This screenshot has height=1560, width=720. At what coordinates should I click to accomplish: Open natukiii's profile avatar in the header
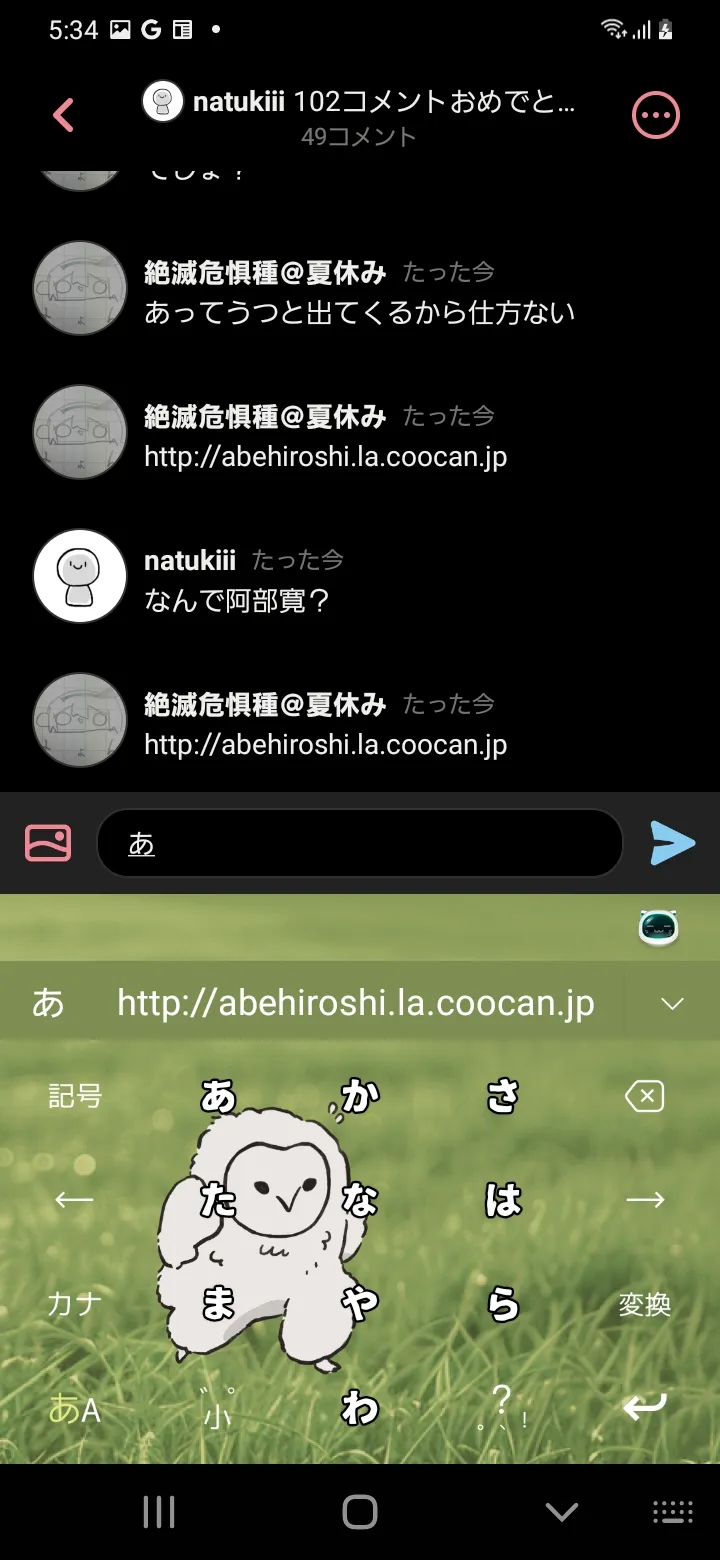pos(163,101)
